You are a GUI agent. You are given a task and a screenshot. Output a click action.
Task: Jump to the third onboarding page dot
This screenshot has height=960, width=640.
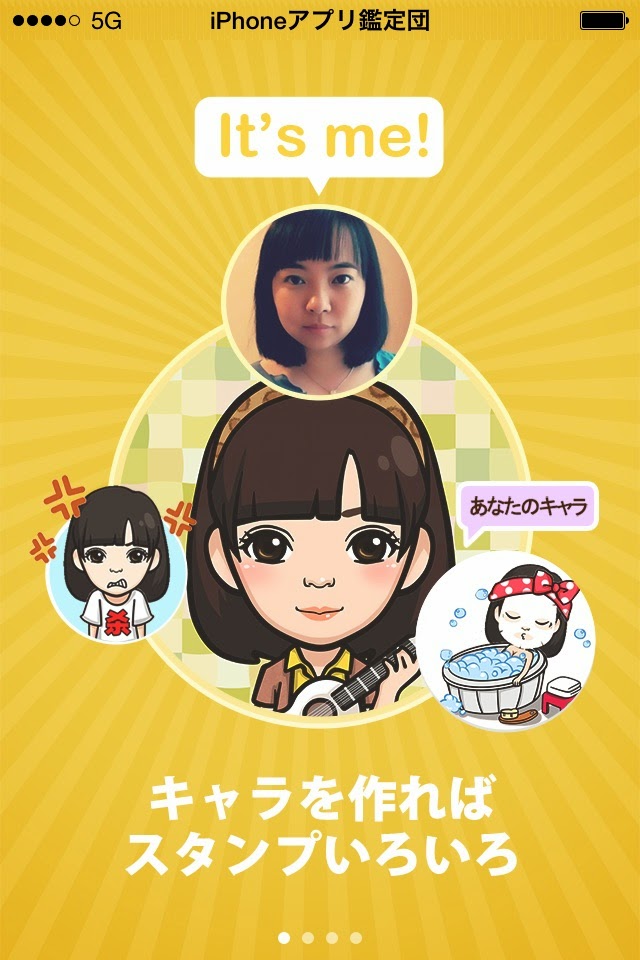(x=332, y=938)
